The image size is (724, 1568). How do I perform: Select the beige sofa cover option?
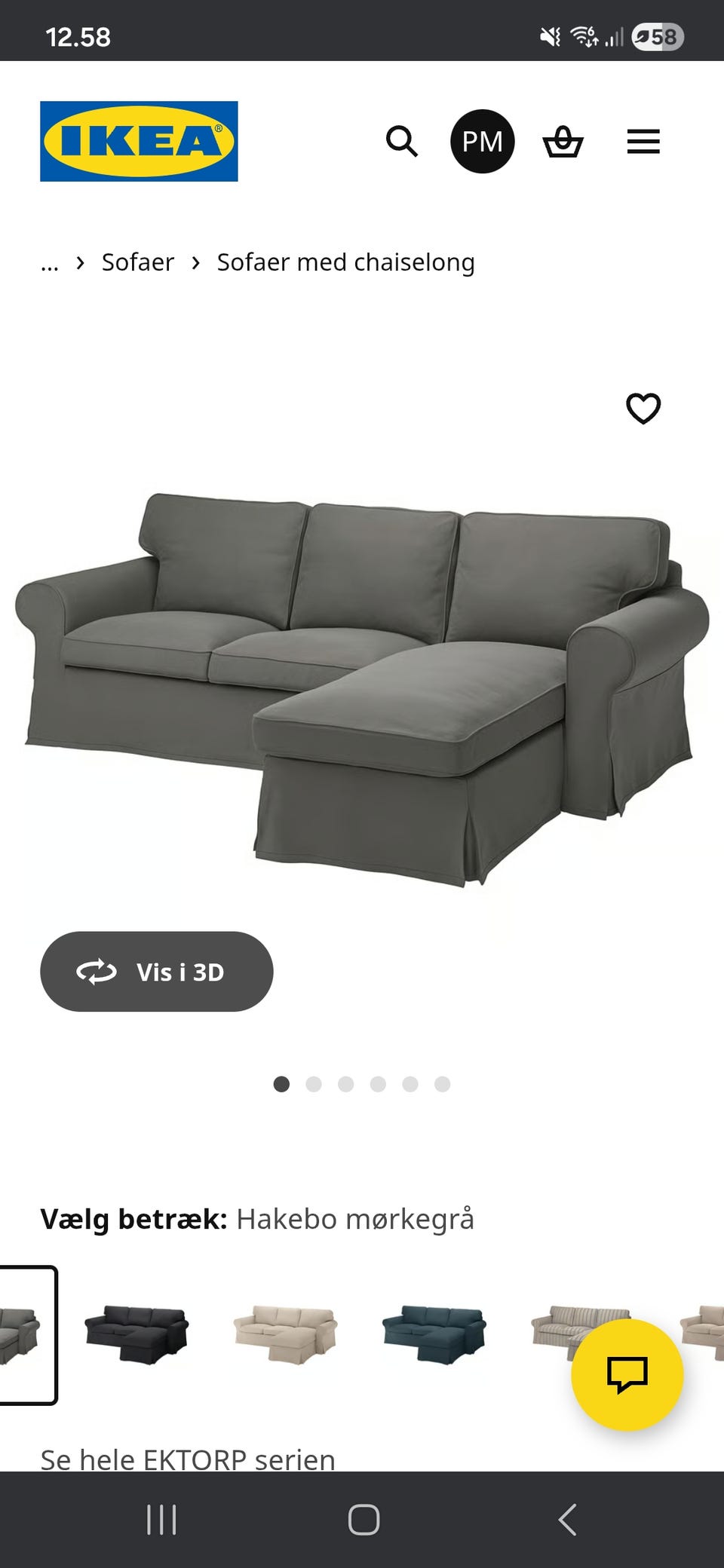tap(285, 1336)
